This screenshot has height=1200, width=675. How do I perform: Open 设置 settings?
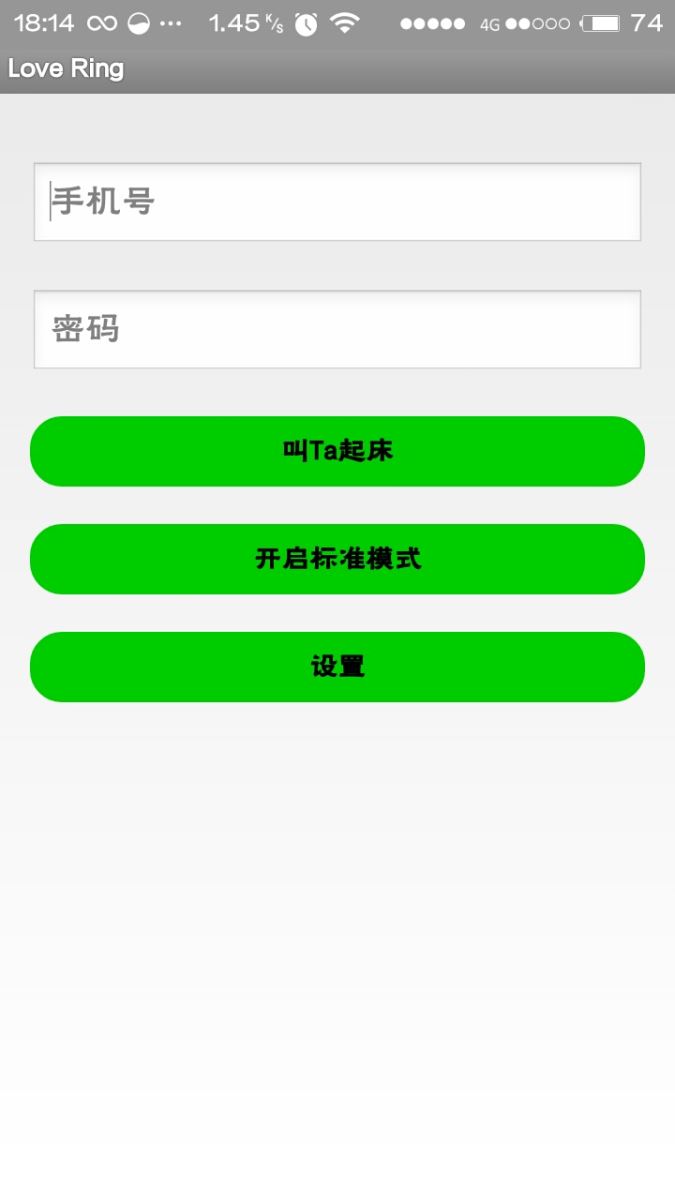337,667
